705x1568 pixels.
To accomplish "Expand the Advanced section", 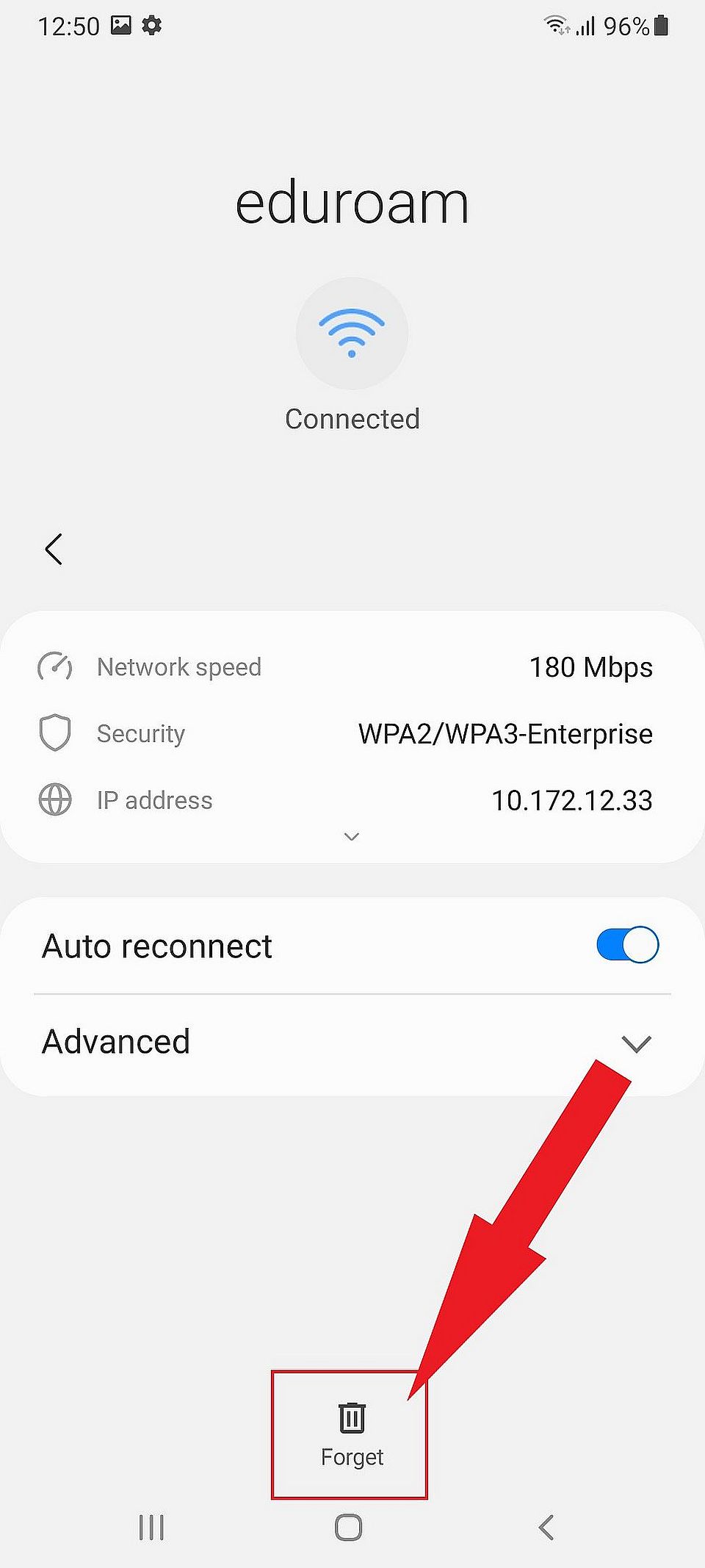I will click(x=635, y=1043).
